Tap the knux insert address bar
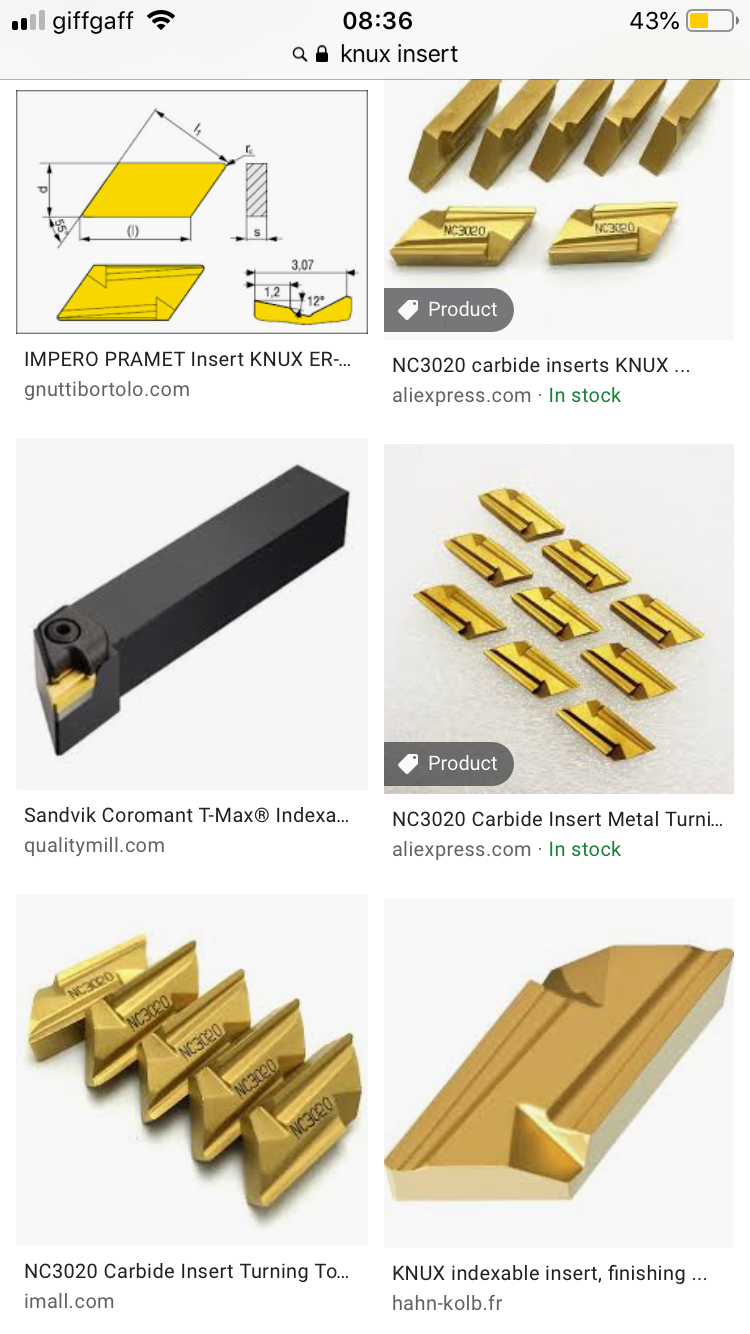Screen dimensions: 750x1334 click(x=385, y=54)
